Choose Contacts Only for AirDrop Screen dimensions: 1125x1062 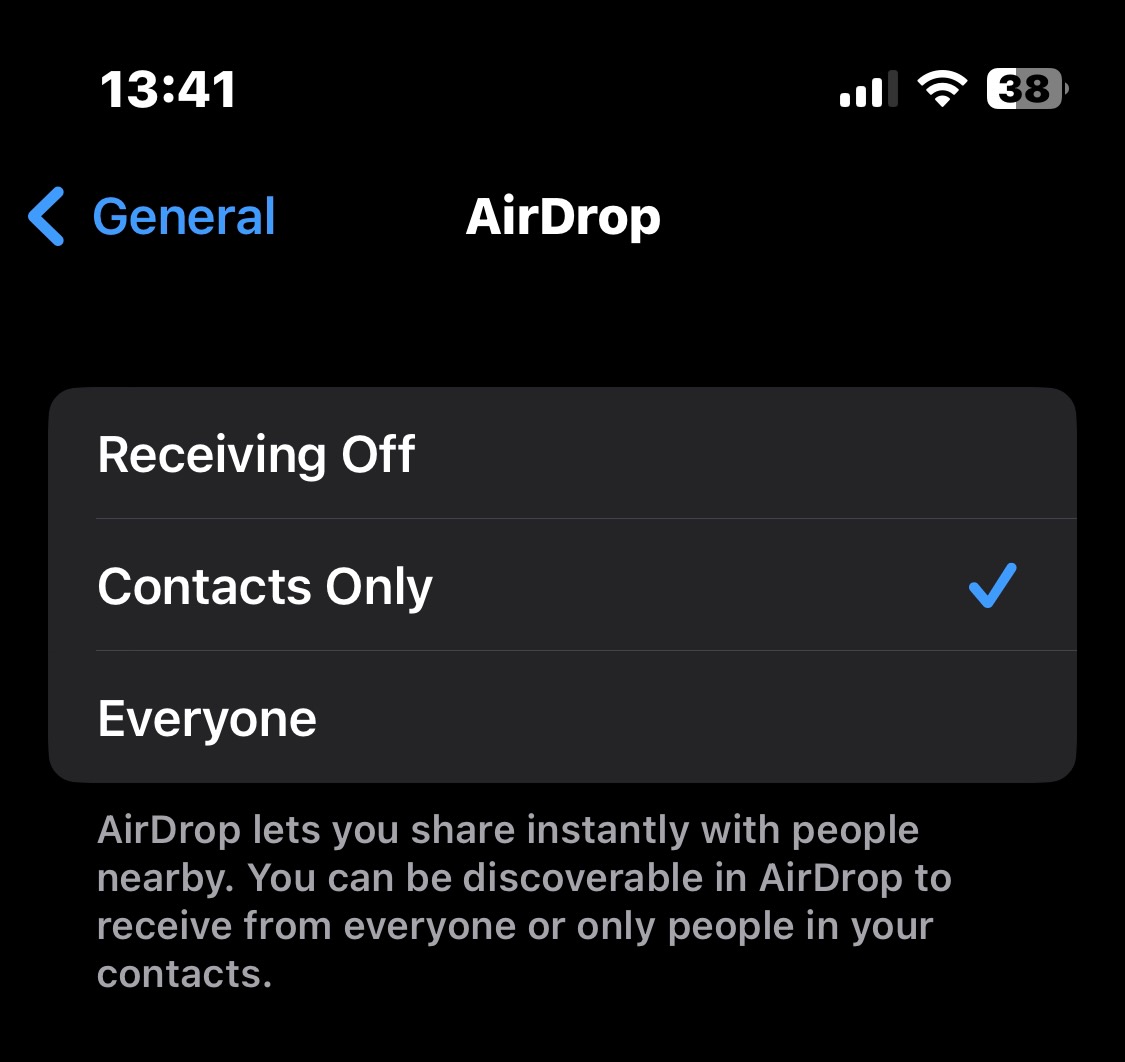pos(562,586)
